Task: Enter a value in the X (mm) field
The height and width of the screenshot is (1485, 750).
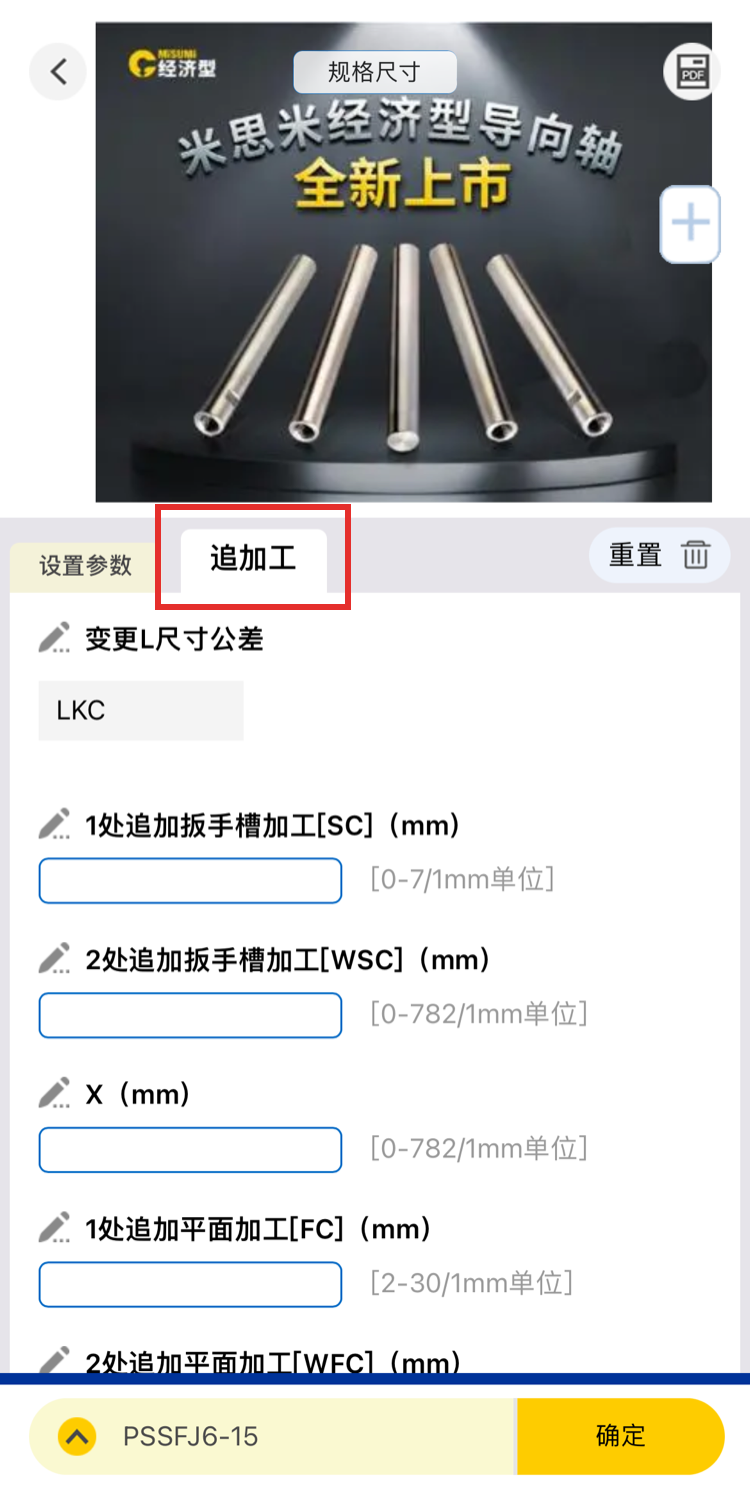Action: tap(190, 1150)
